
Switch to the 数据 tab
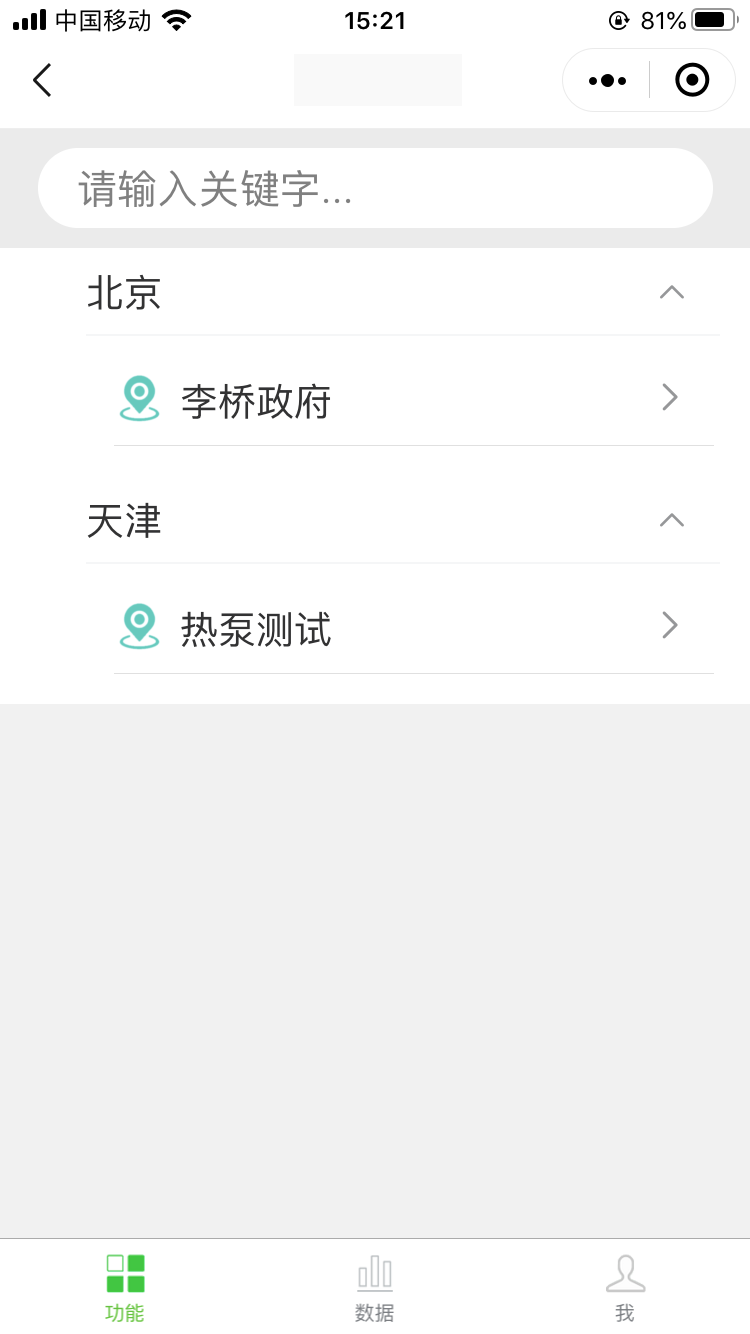[375, 1287]
